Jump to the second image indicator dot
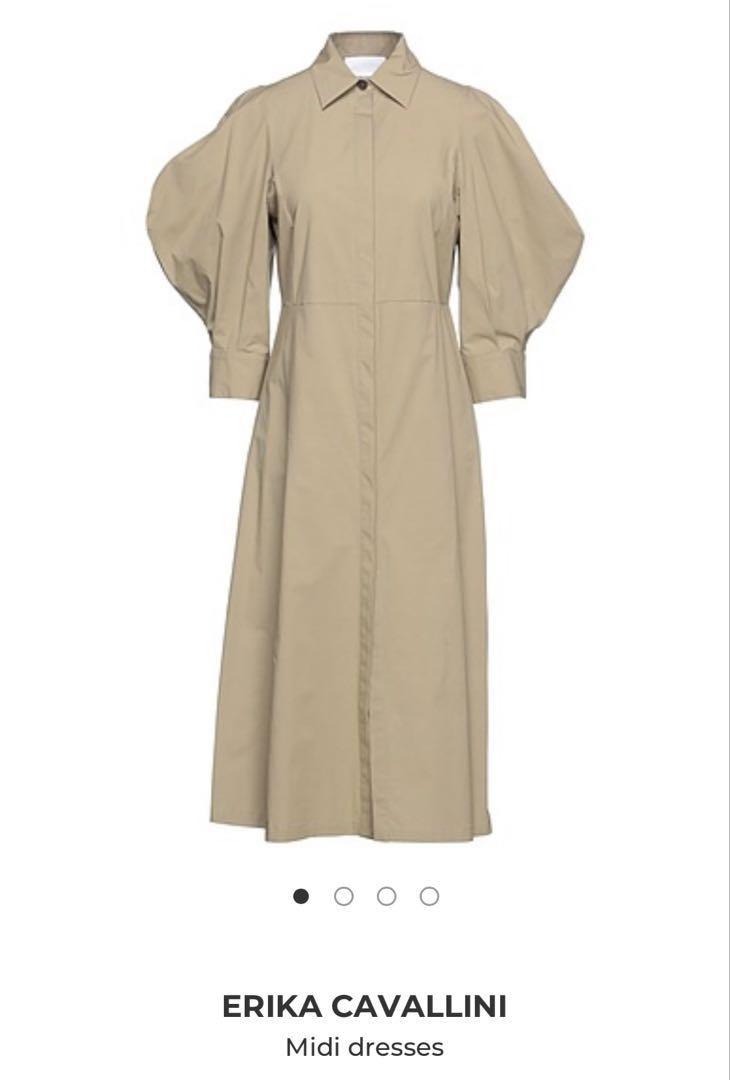This screenshot has width=730, height=1080. (344, 896)
